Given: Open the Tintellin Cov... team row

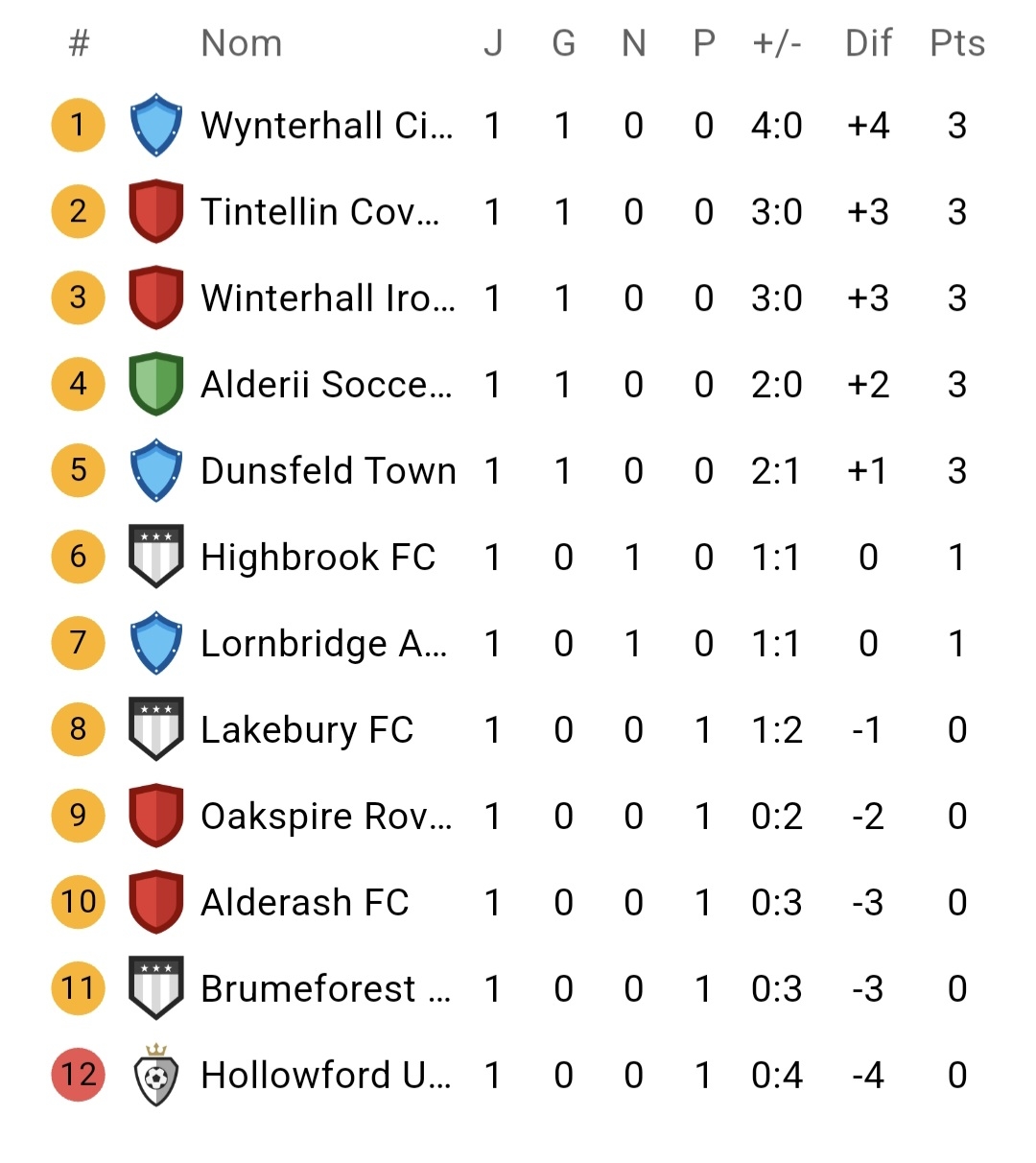Looking at the screenshot, I should (x=321, y=212).
